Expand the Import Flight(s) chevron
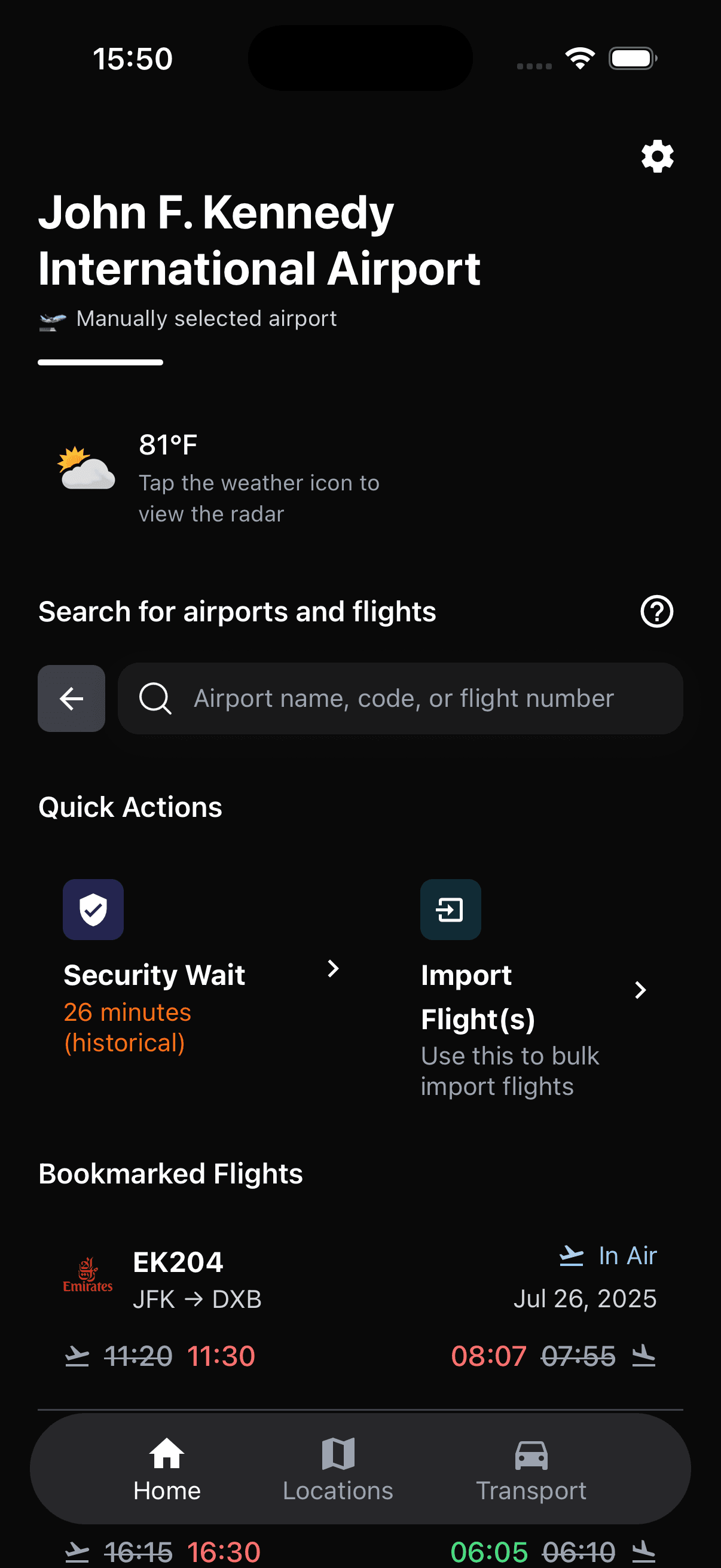The height and width of the screenshot is (1568, 721). 641,990
